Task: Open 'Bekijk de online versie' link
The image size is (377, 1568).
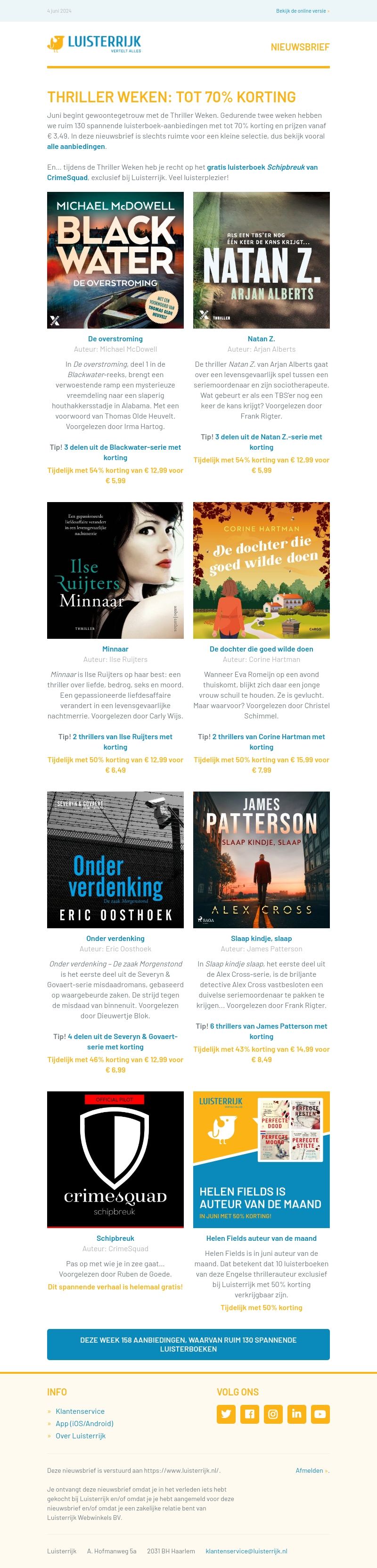Action: tap(302, 11)
